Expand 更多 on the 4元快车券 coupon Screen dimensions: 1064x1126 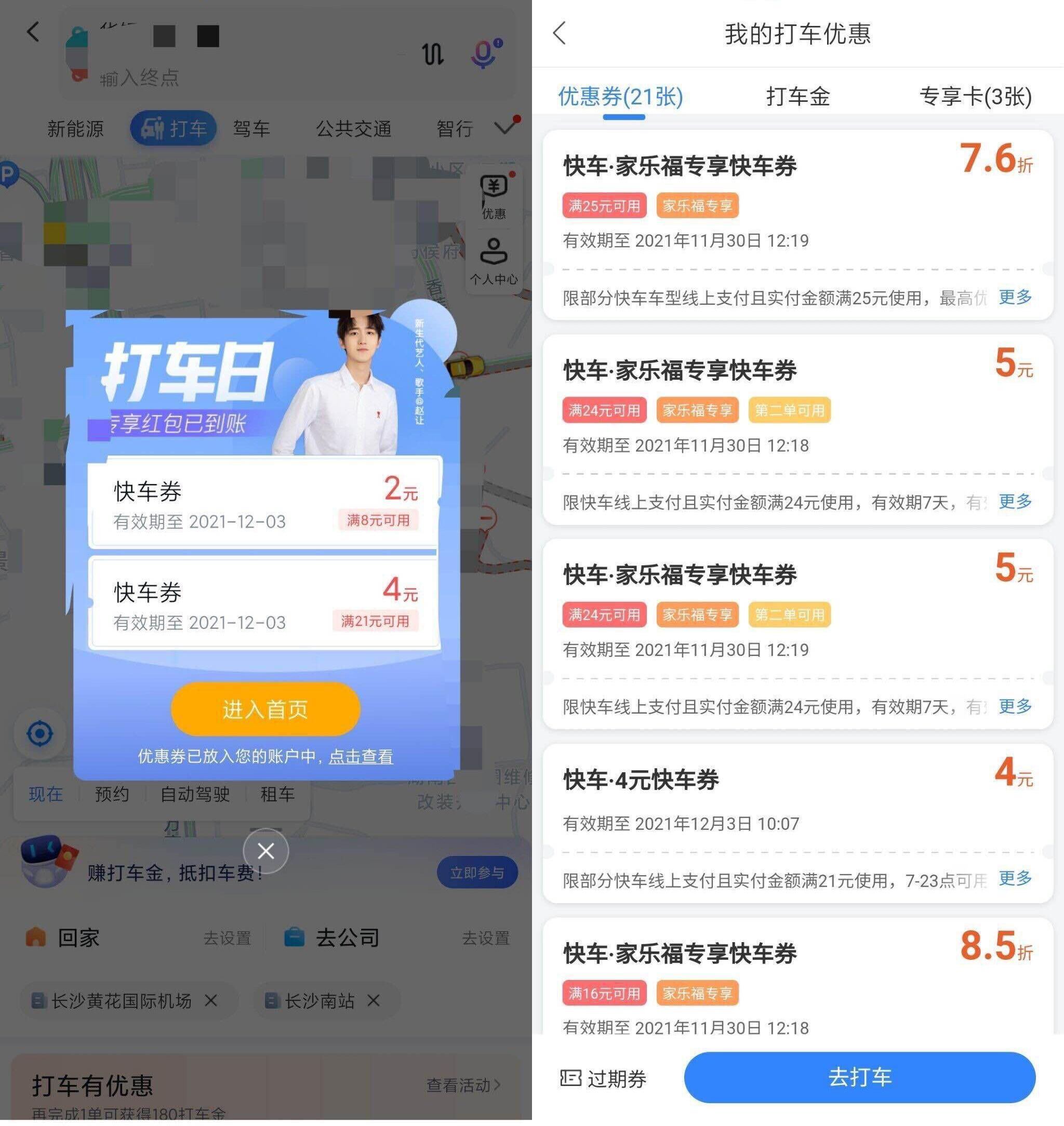[x=1015, y=878]
